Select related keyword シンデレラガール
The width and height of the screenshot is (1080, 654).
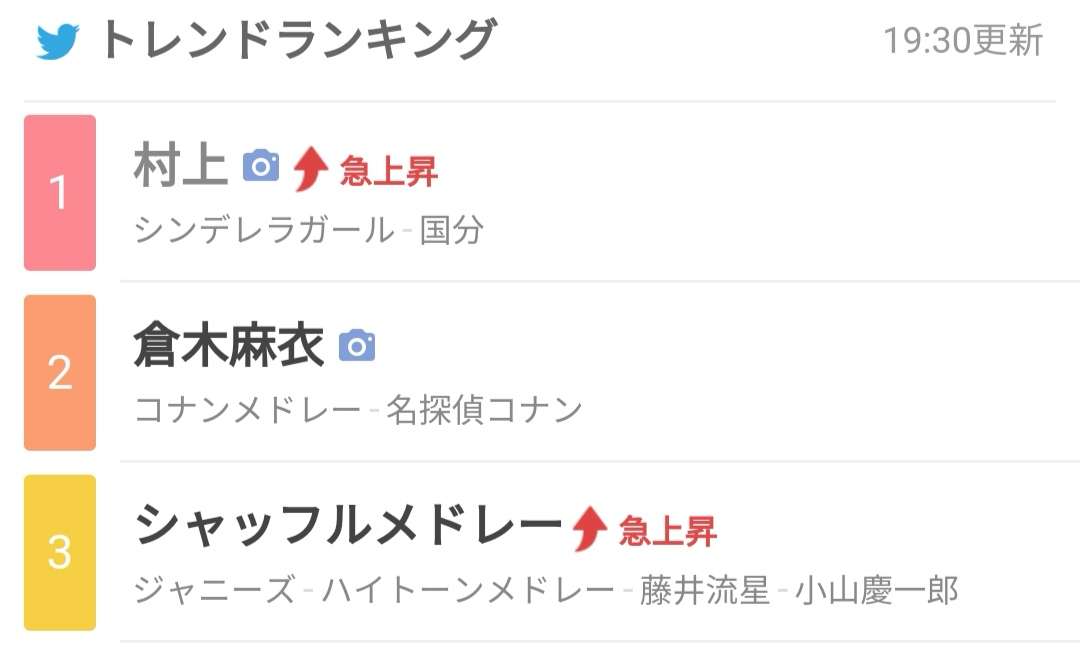coord(264,231)
